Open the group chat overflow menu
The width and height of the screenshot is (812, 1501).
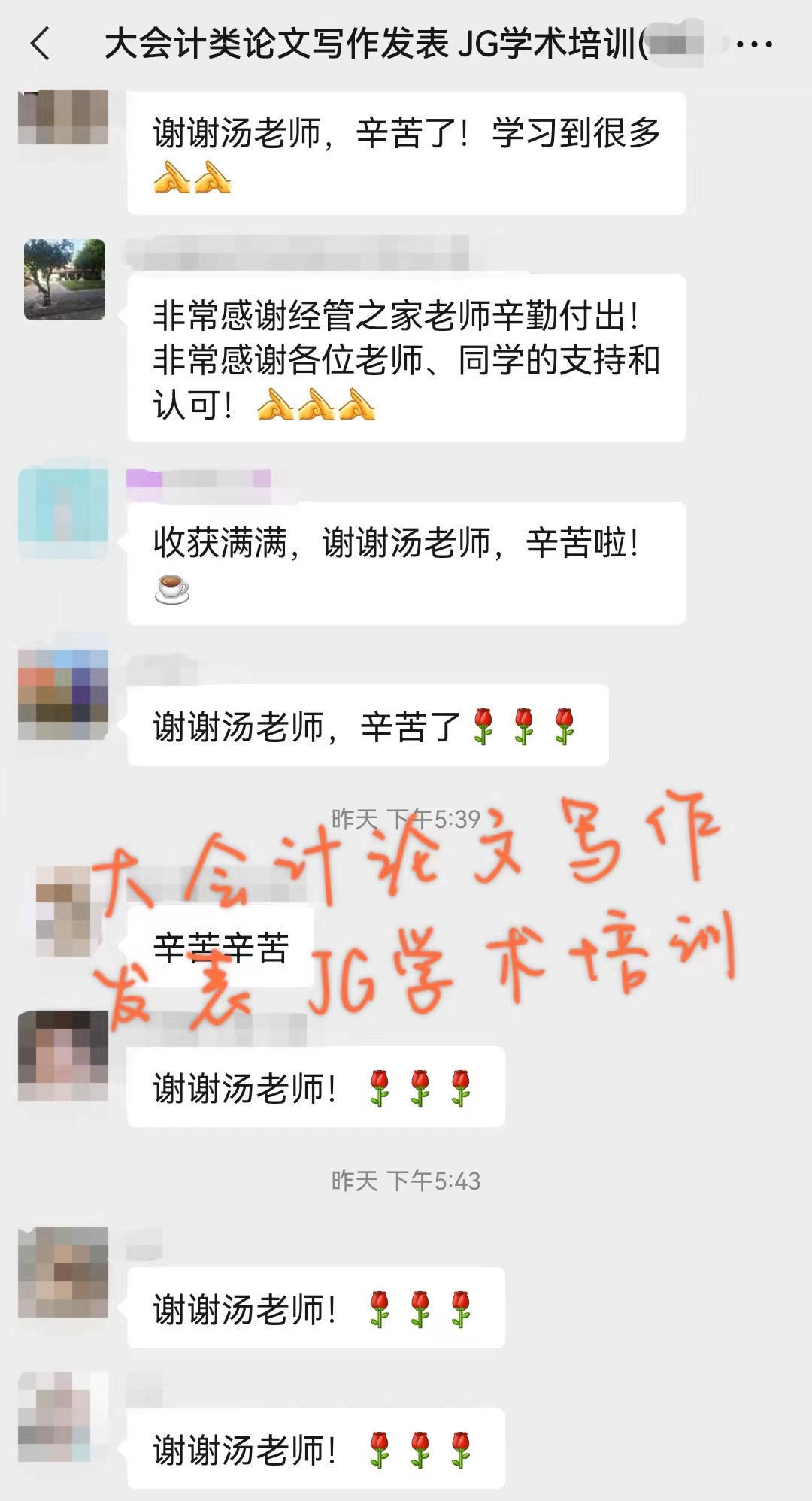754,44
